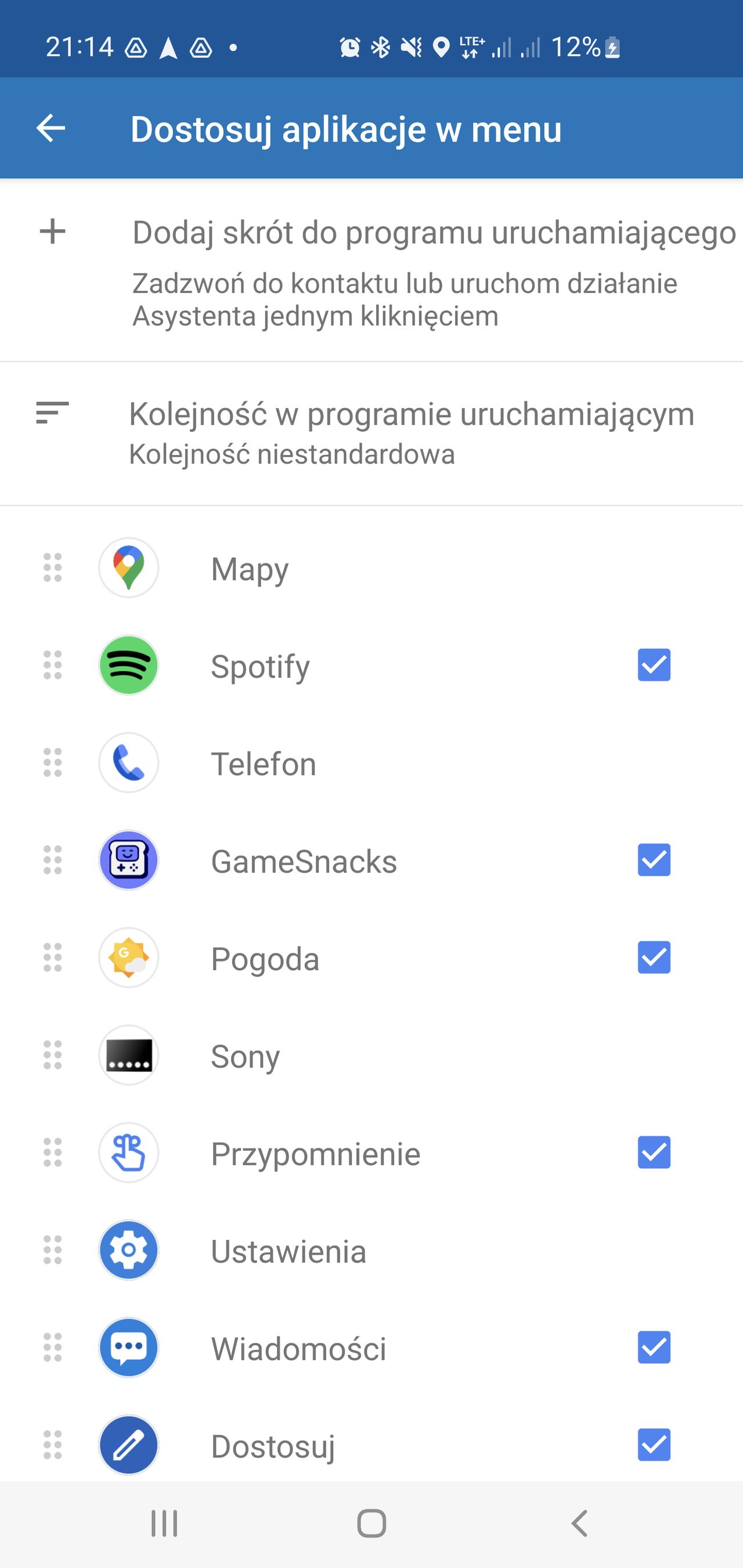Grab the drag handle next to Mapy
Screen dimensions: 743x1568
[52, 569]
